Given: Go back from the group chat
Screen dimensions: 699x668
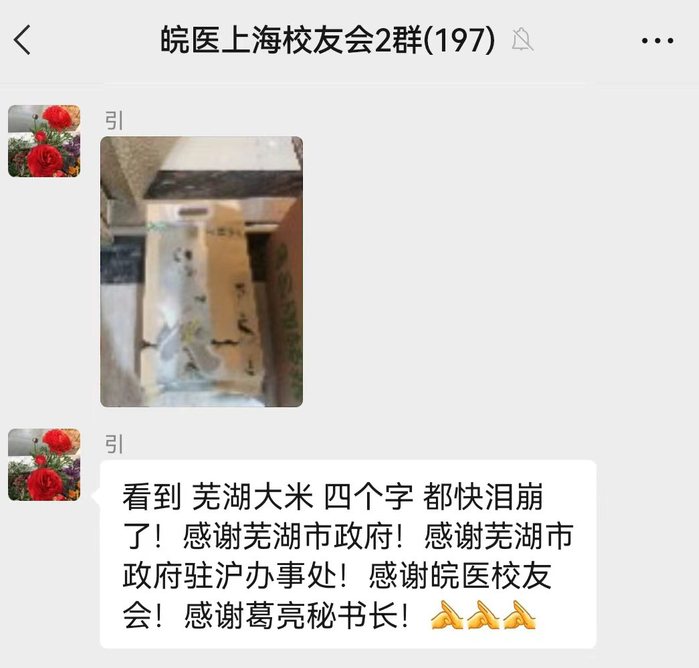Looking at the screenshot, I should pos(23,41).
